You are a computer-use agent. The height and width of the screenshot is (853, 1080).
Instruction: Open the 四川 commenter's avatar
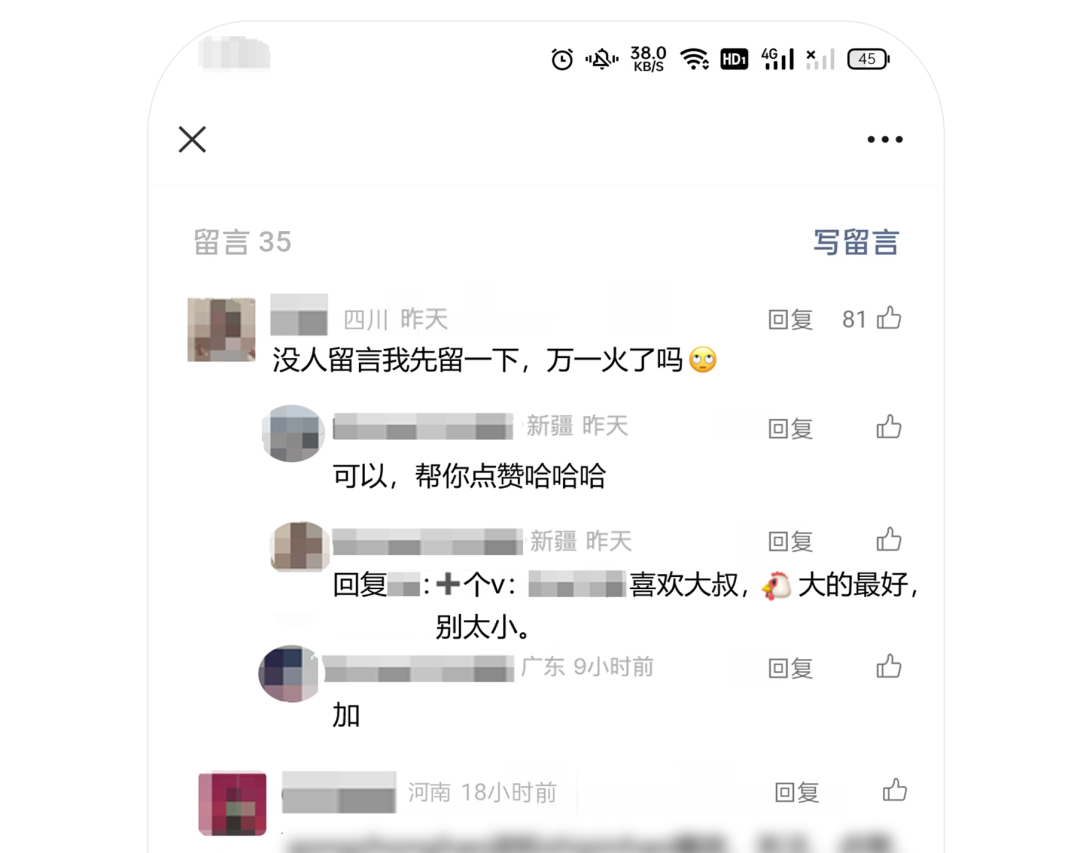tap(221, 329)
